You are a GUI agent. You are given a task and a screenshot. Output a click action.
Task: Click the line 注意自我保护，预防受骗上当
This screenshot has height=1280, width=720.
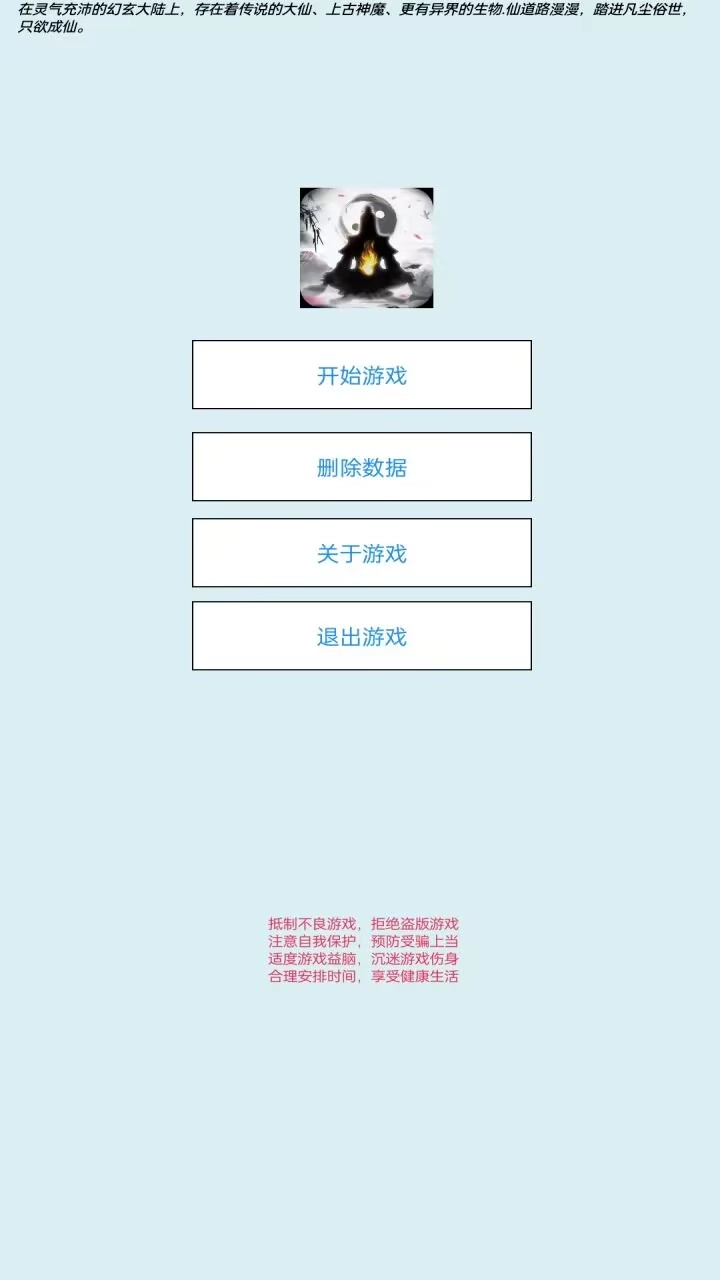point(364,941)
